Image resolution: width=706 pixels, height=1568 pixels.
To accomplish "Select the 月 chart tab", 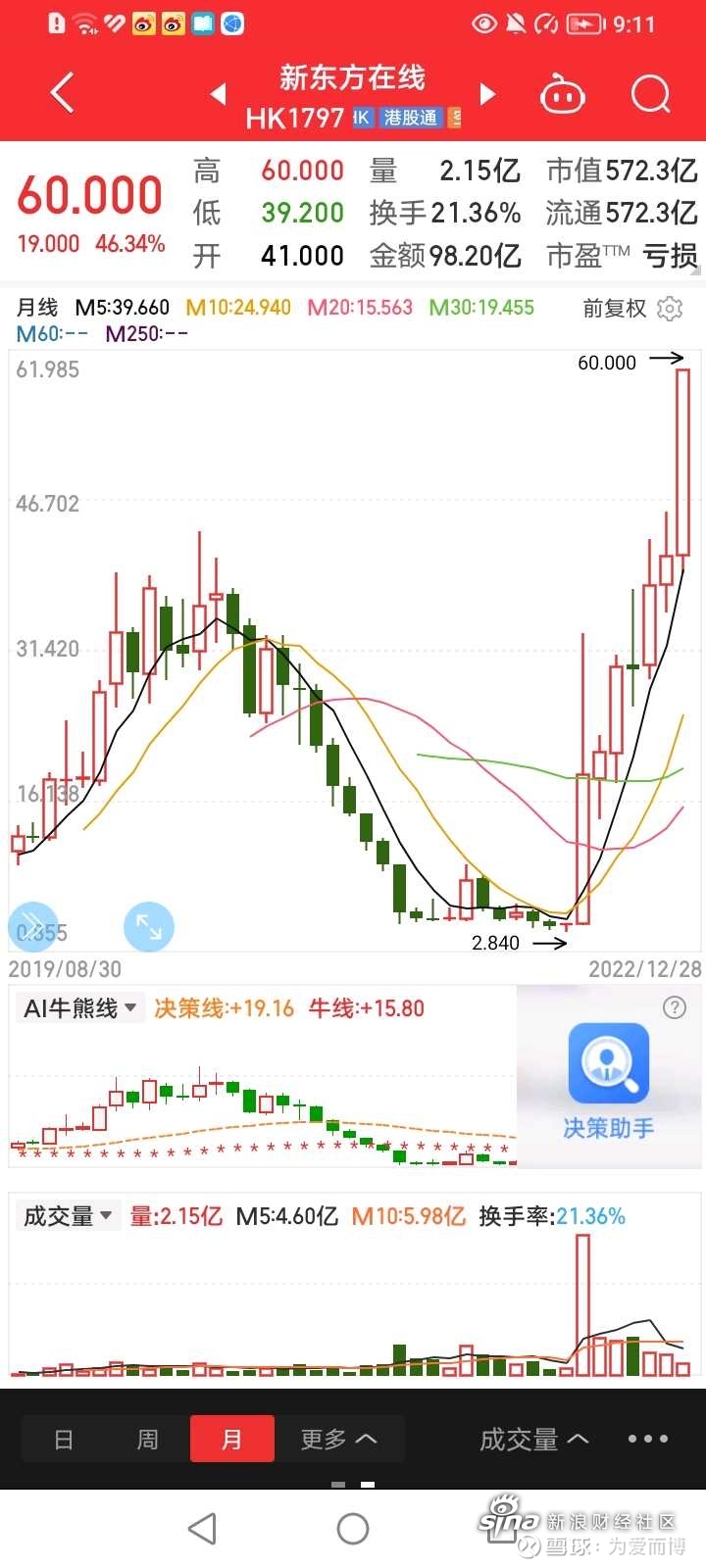I will [x=231, y=1439].
